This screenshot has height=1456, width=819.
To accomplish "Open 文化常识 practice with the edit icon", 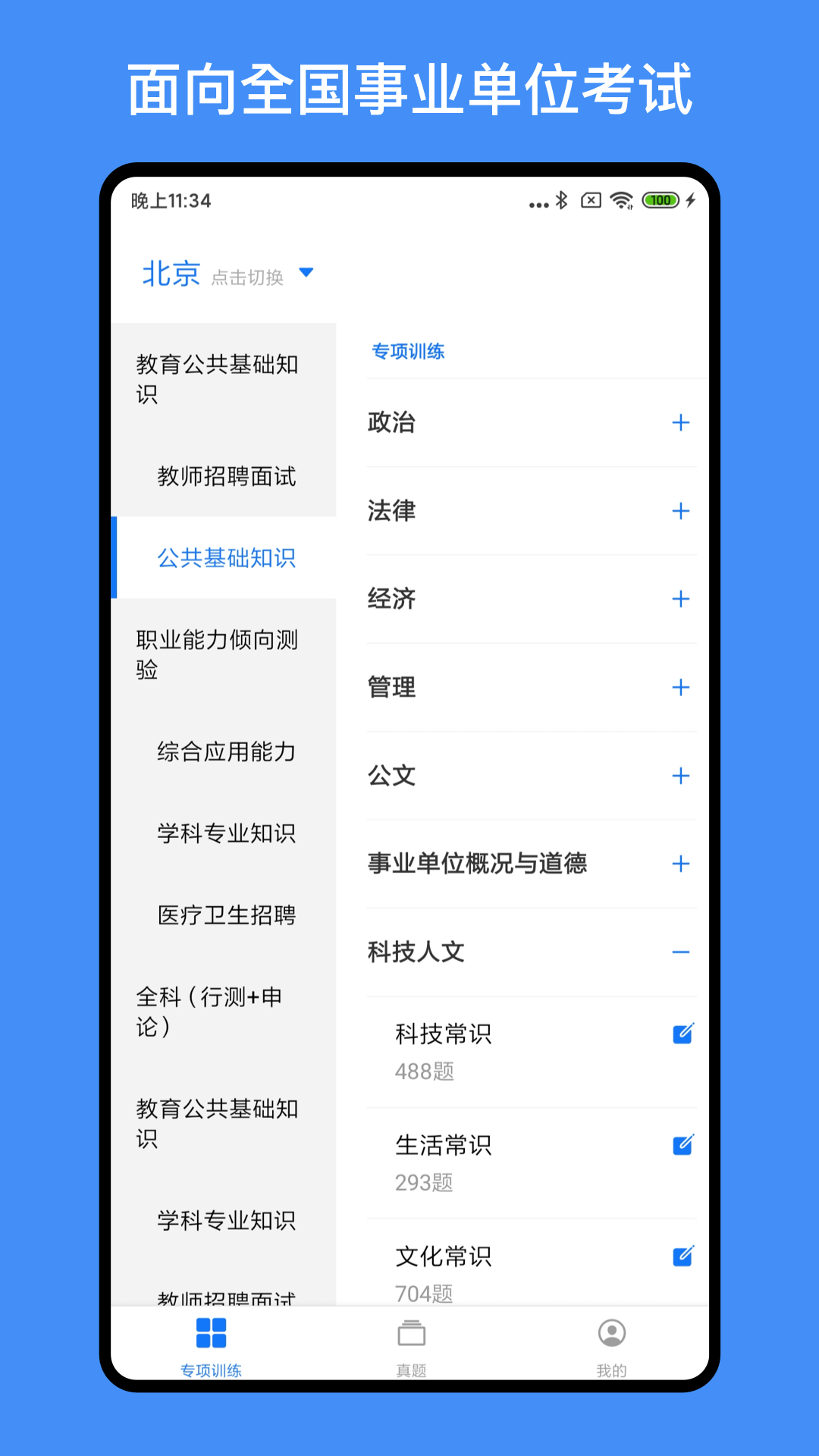I will [x=682, y=1256].
